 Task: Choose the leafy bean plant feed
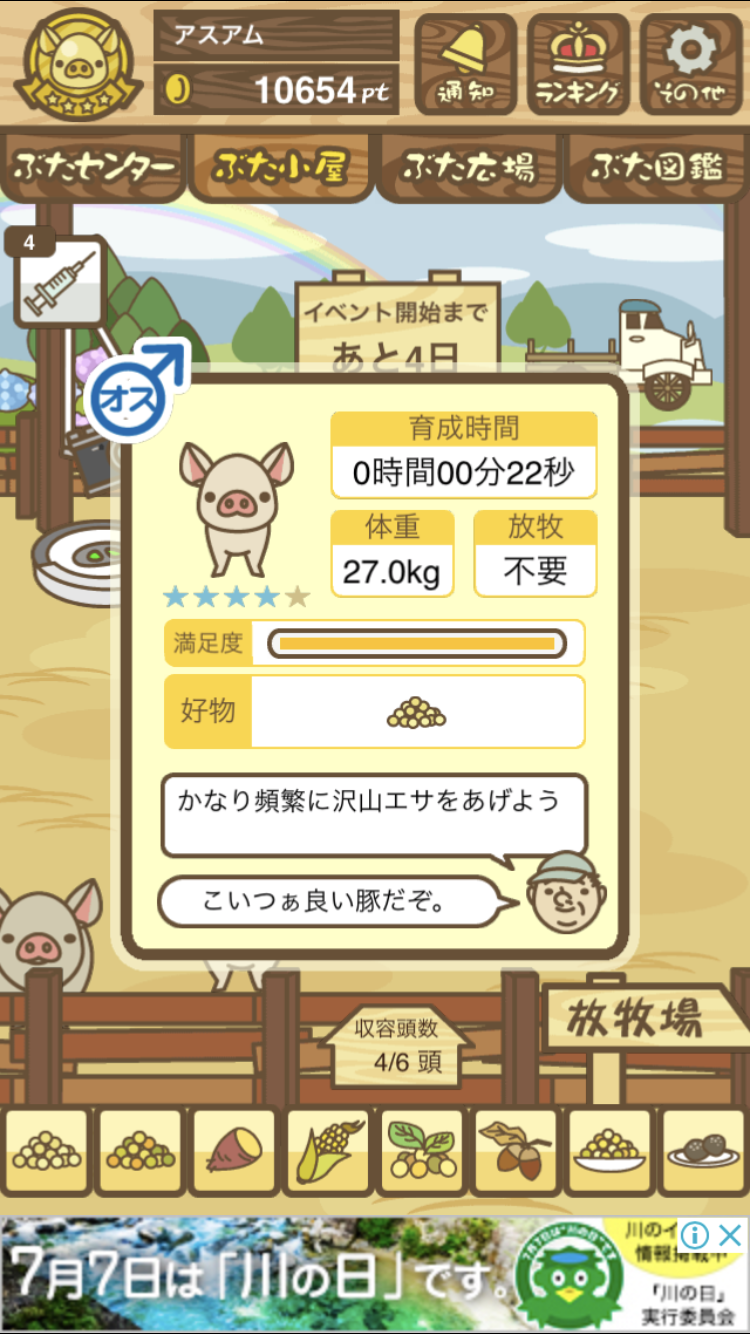422,1153
